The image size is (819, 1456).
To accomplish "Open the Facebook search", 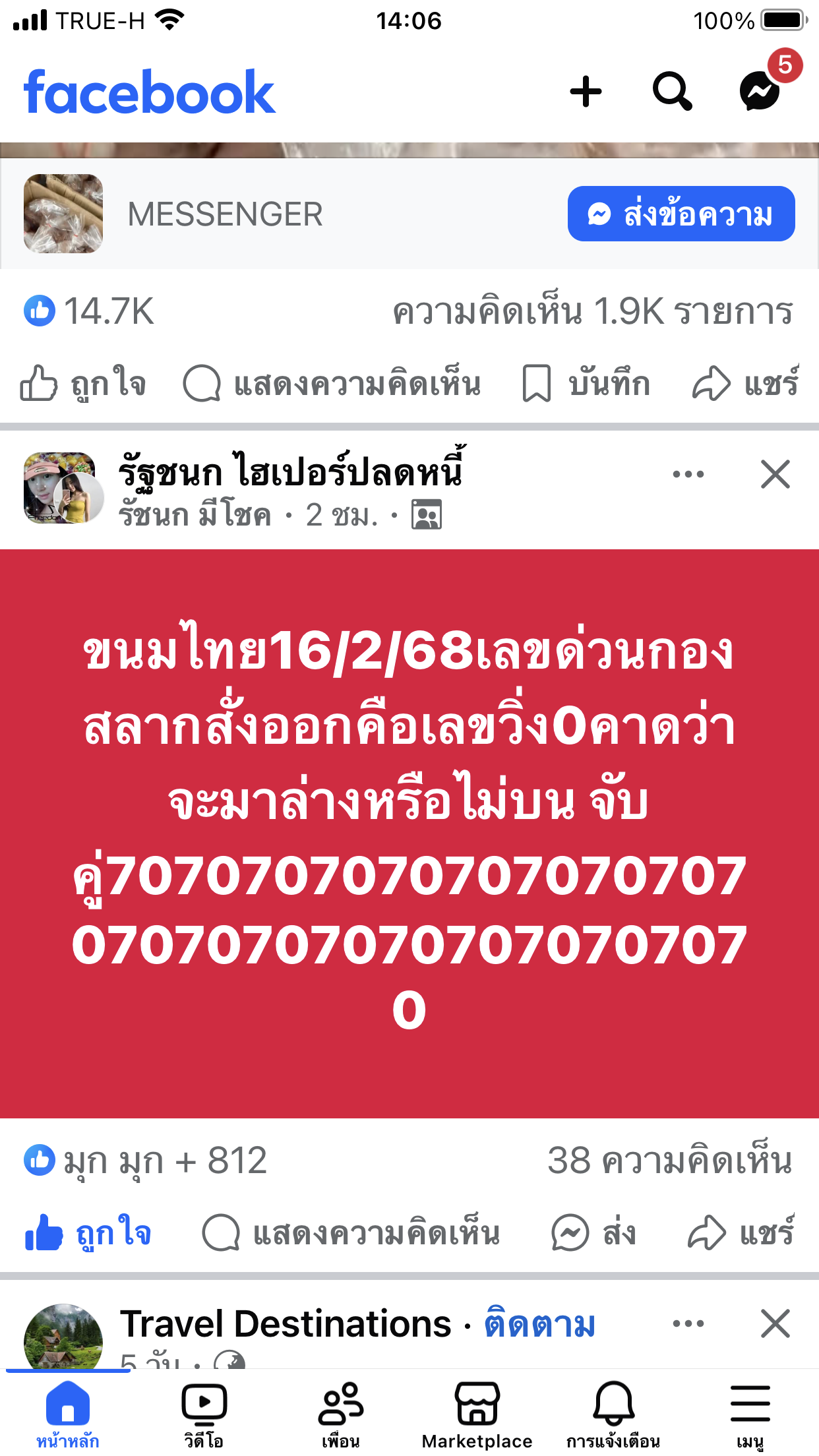I will pyautogui.click(x=672, y=92).
